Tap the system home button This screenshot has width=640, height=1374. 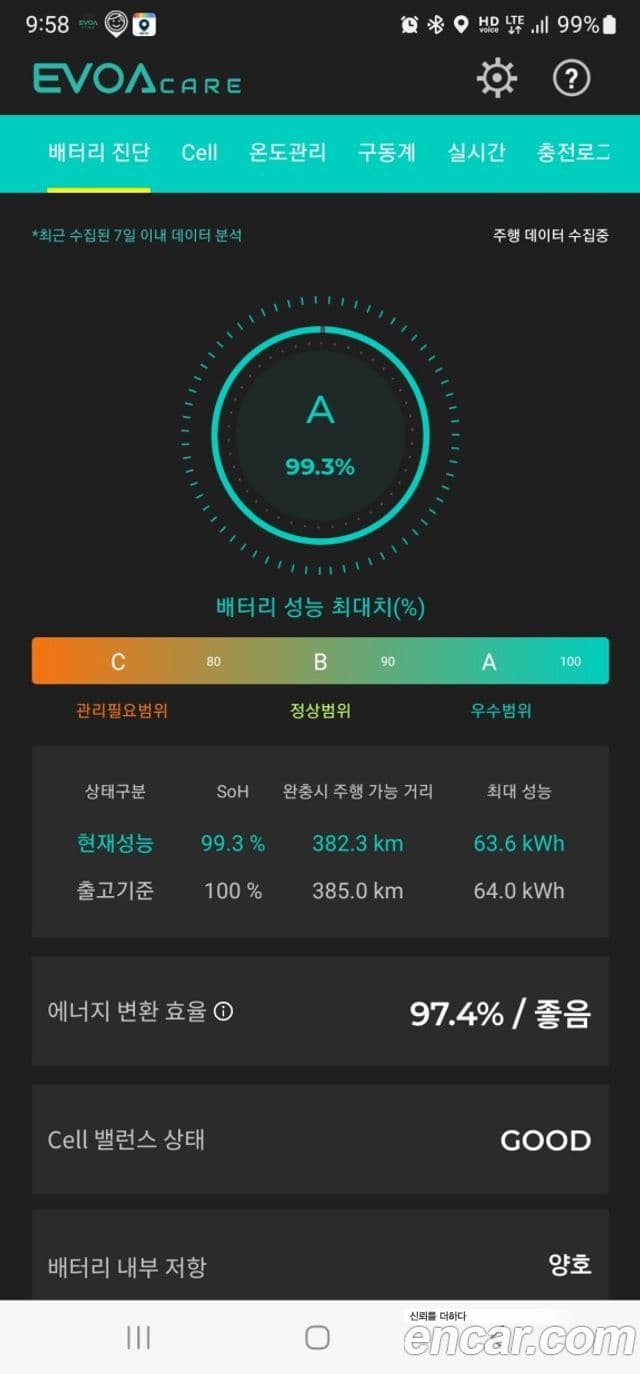point(317,1337)
